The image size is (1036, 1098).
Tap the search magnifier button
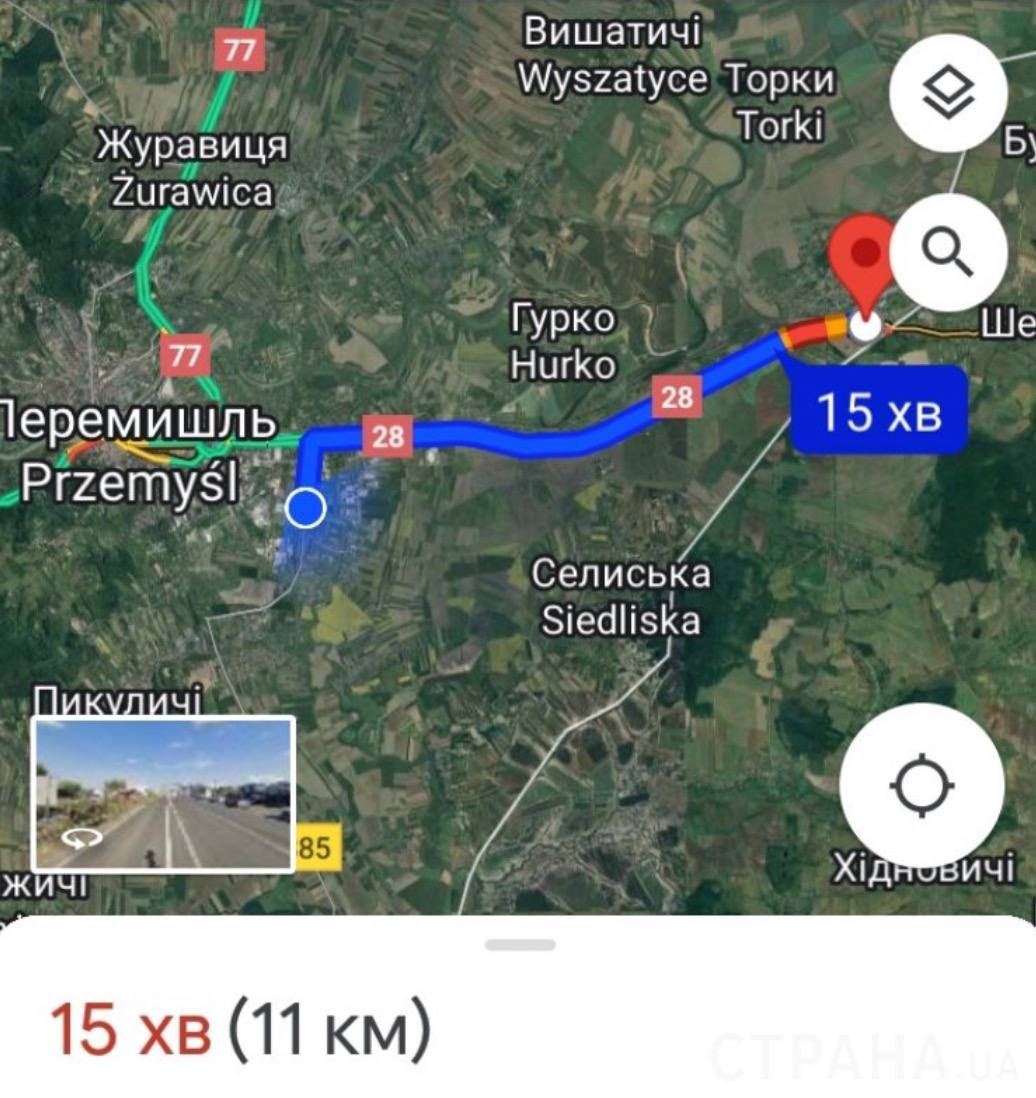[x=946, y=251]
